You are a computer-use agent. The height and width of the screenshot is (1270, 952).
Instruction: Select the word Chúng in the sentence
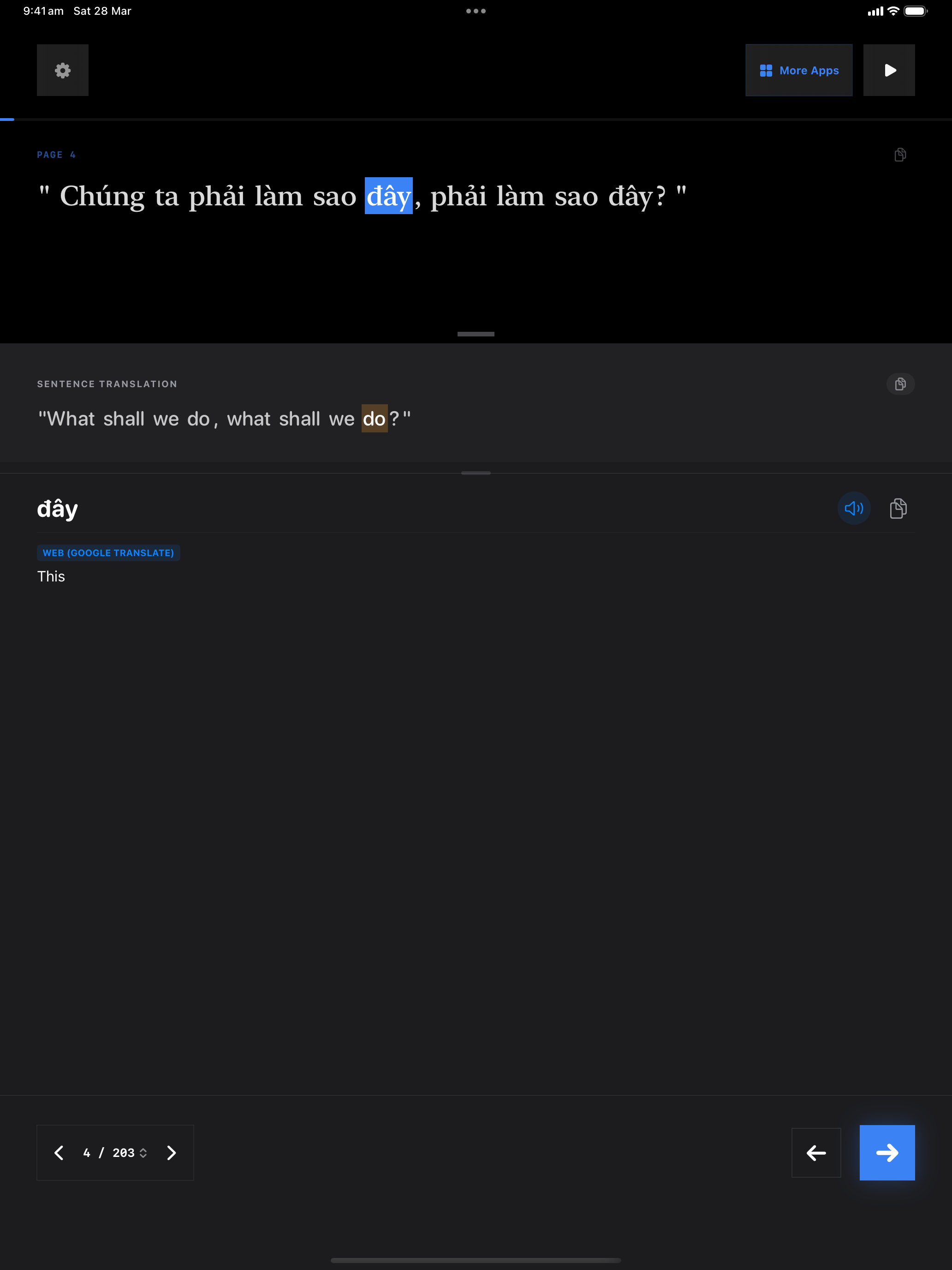click(x=102, y=196)
